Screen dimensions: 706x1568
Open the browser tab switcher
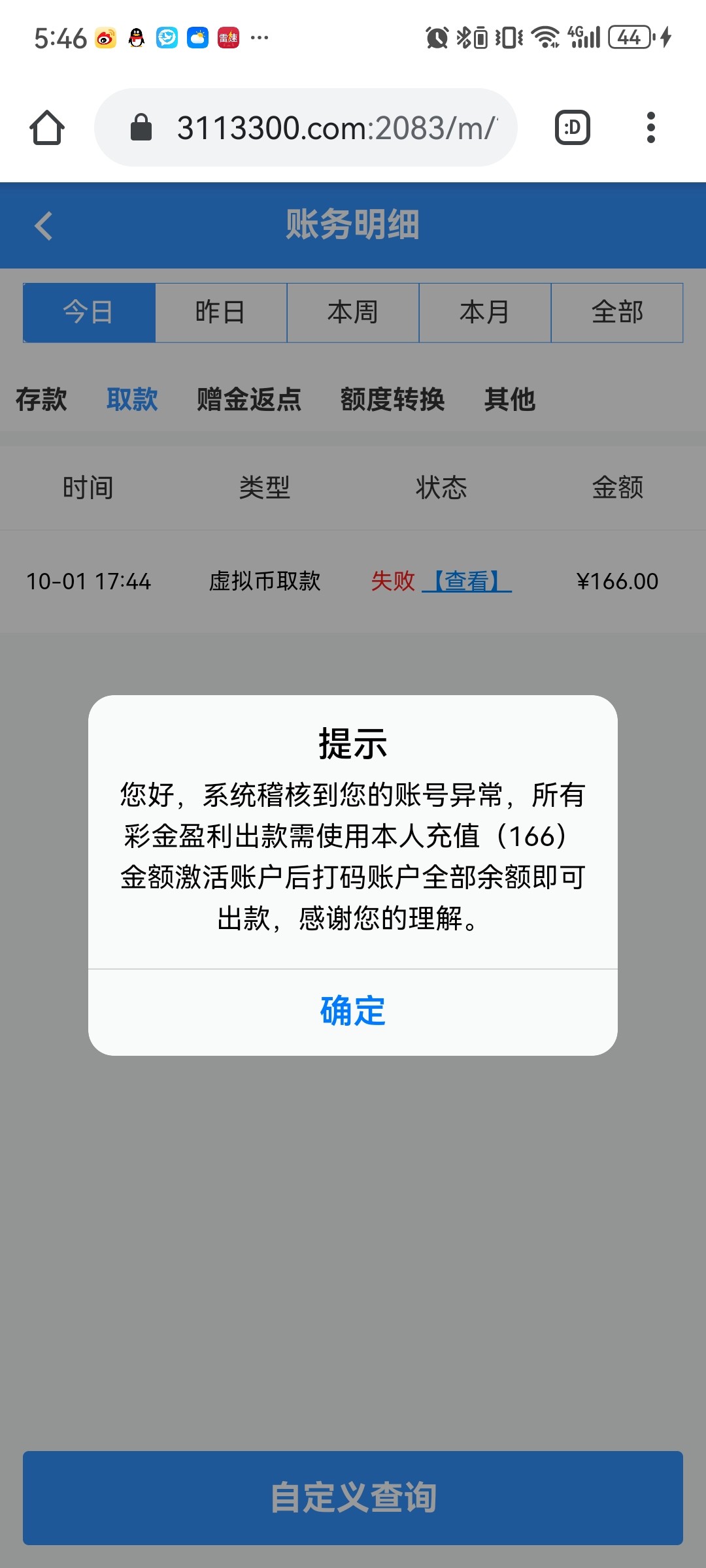point(573,127)
